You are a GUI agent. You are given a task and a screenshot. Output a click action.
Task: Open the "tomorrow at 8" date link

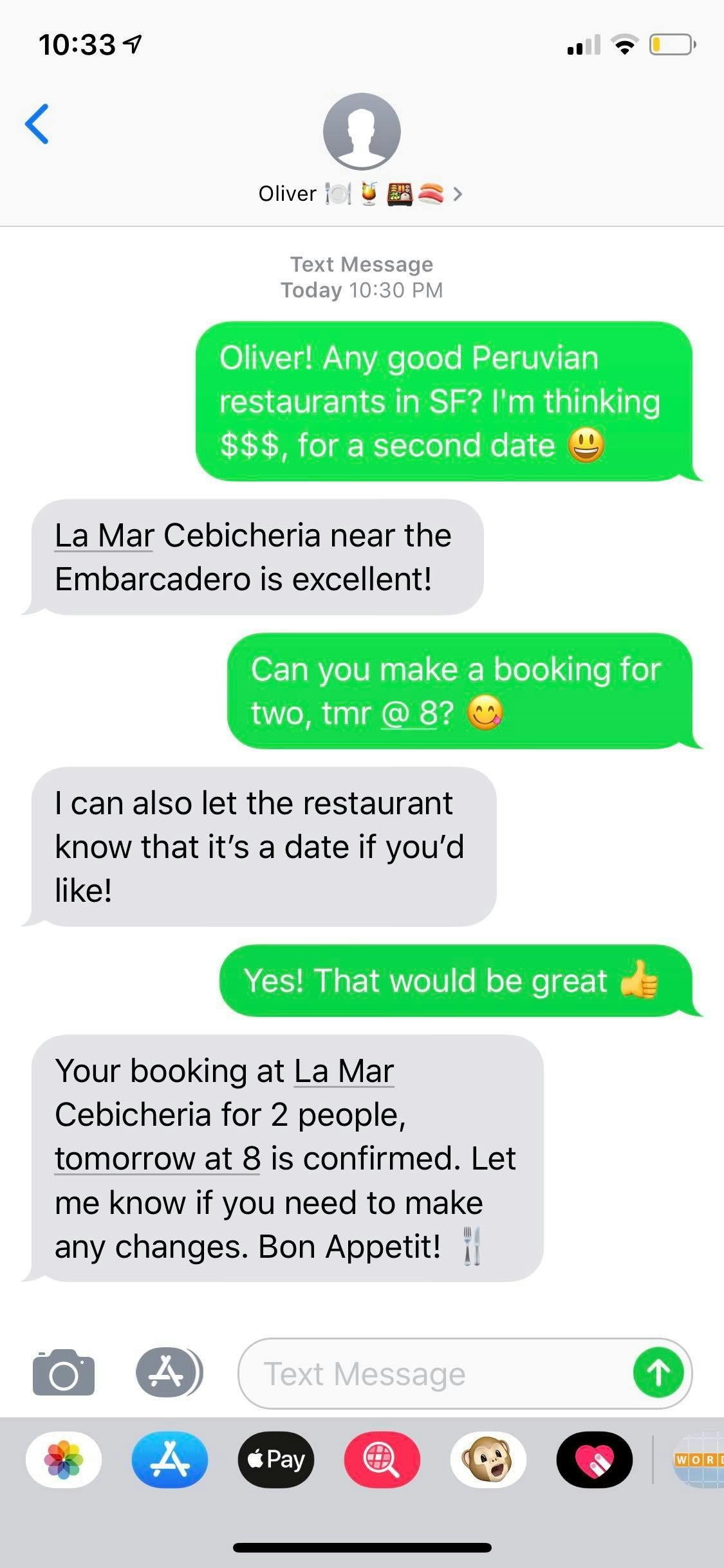point(157,1159)
